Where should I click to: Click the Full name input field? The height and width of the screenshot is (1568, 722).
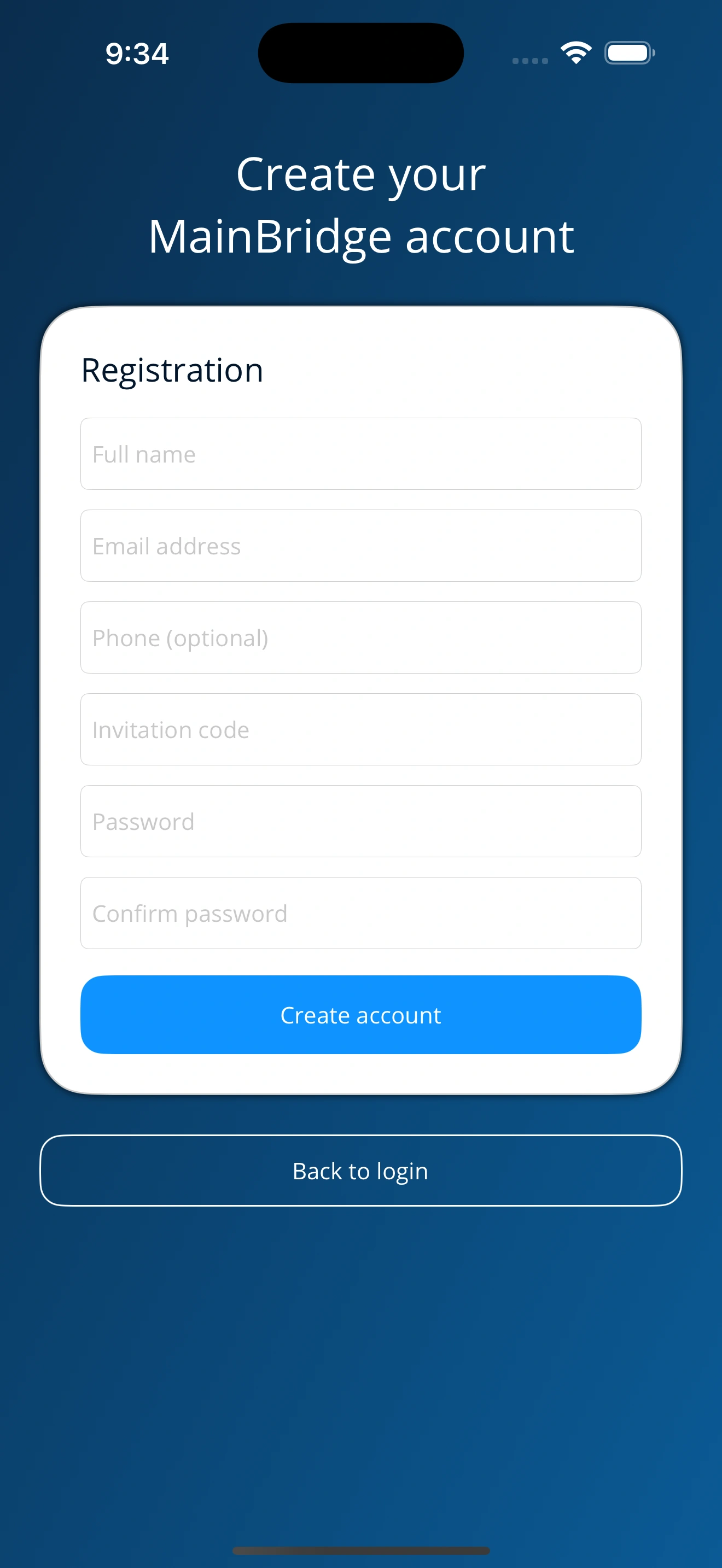360,453
